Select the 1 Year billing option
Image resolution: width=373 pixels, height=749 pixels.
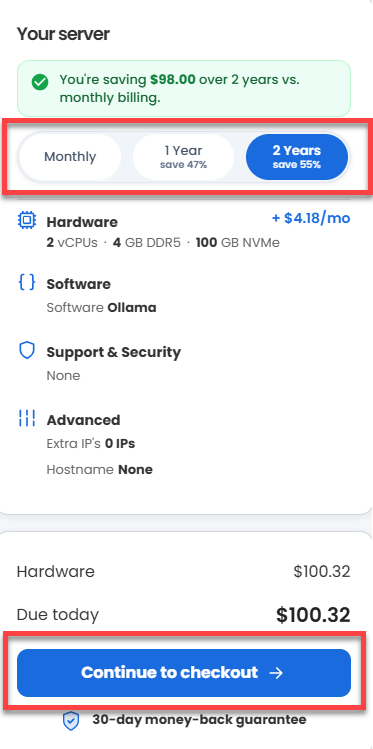183,157
